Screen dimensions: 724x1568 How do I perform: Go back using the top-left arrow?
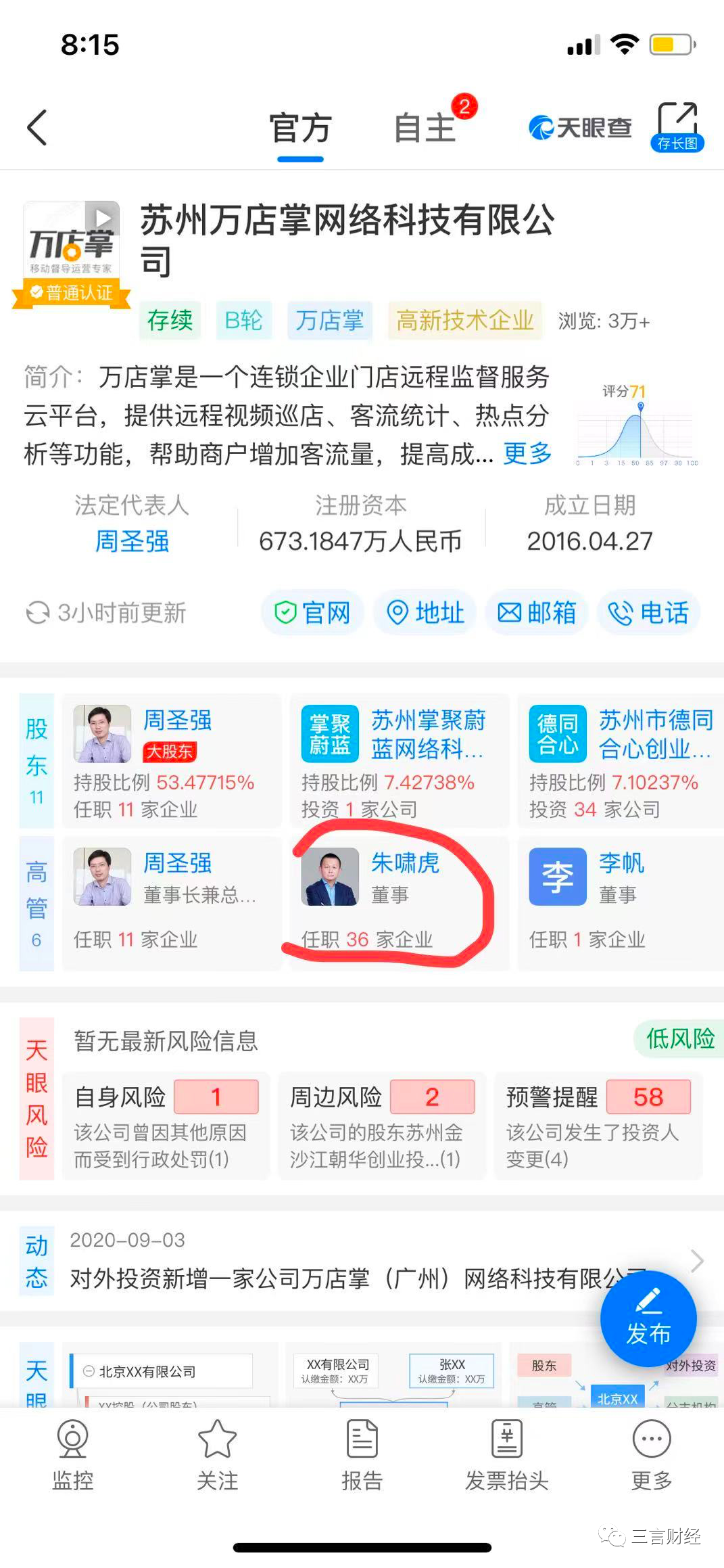pyautogui.click(x=37, y=127)
